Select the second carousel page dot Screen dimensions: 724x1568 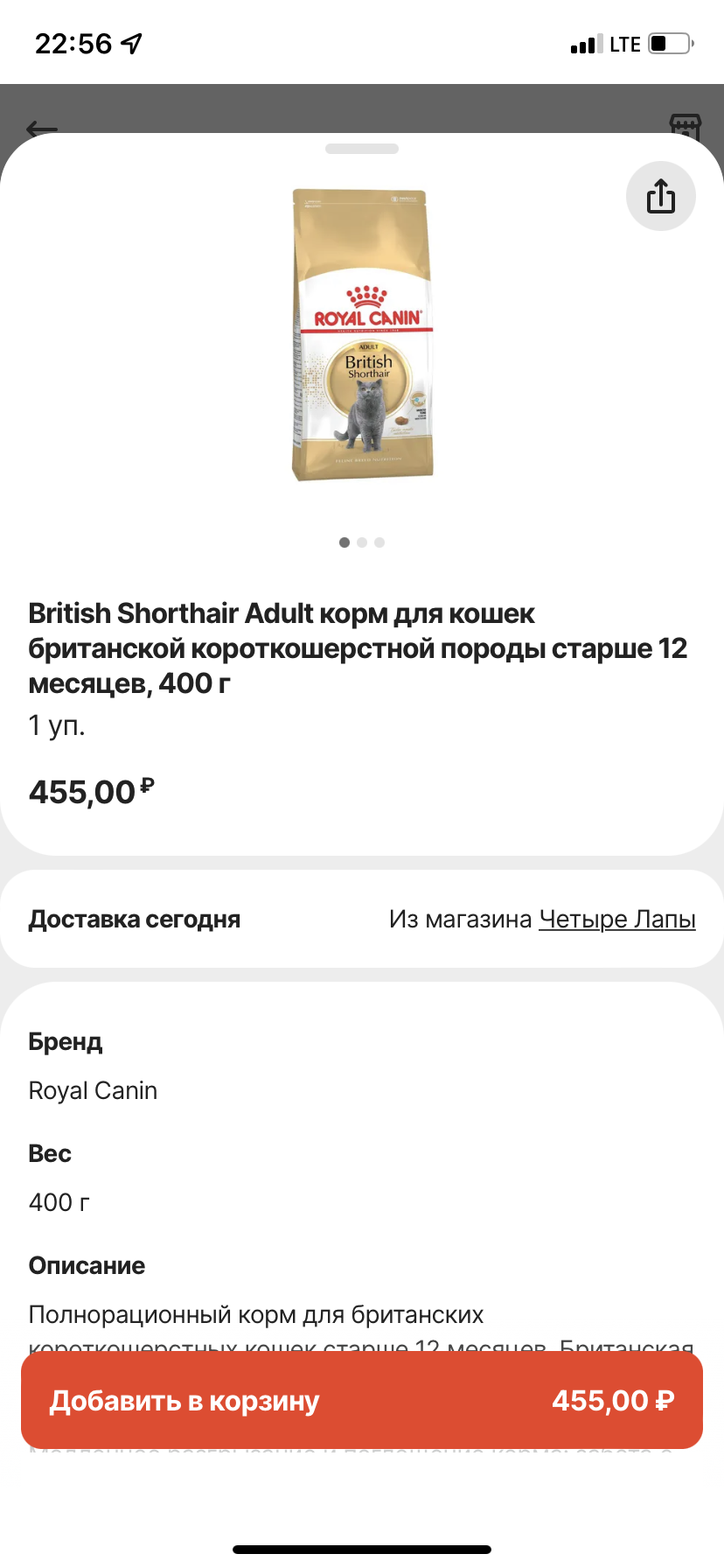362,542
